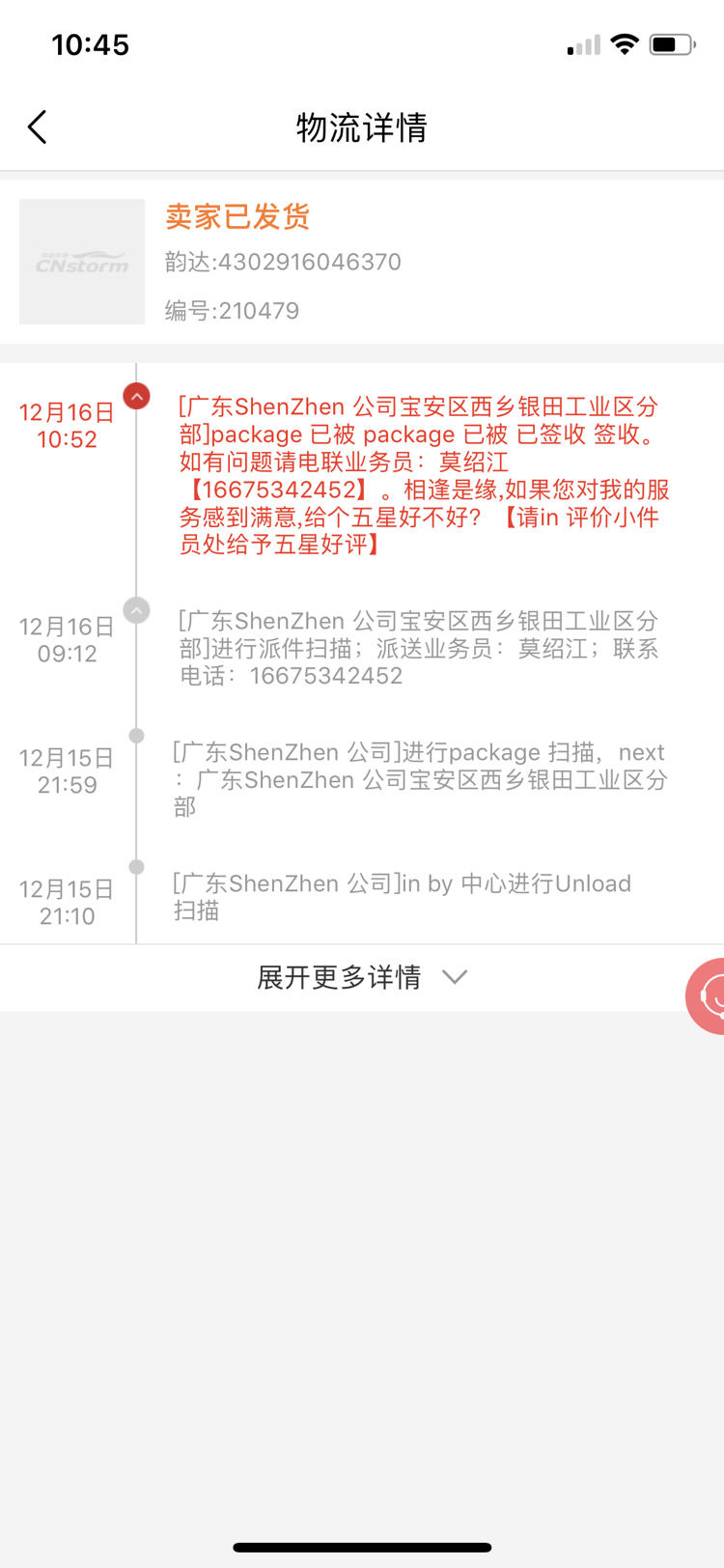Expand more details with 展开更多详情
The width and height of the screenshot is (724, 1568).
pyautogui.click(x=362, y=977)
